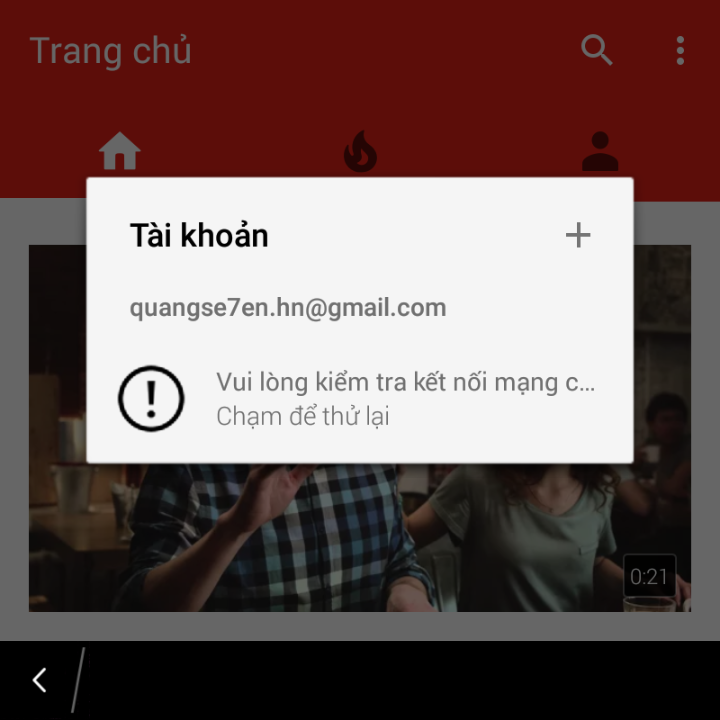Add a new account with plus icon
The image size is (720, 720).
pyautogui.click(x=578, y=236)
